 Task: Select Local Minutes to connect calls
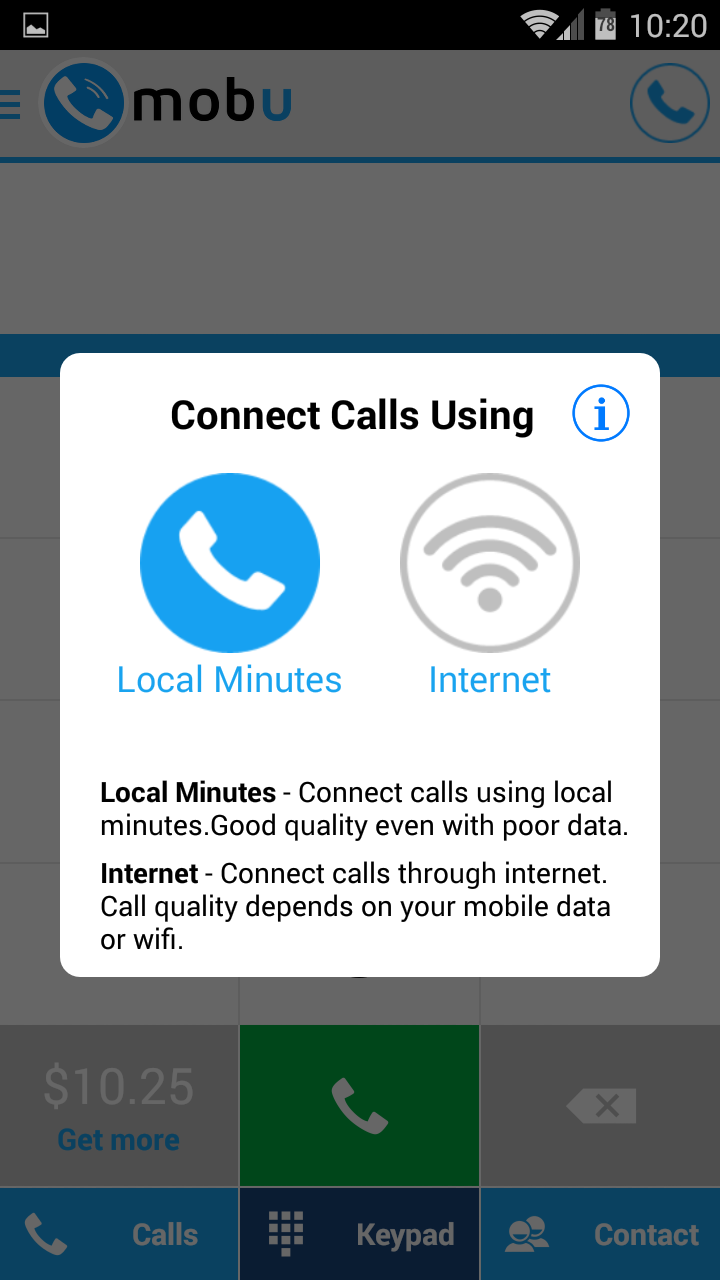click(230, 563)
